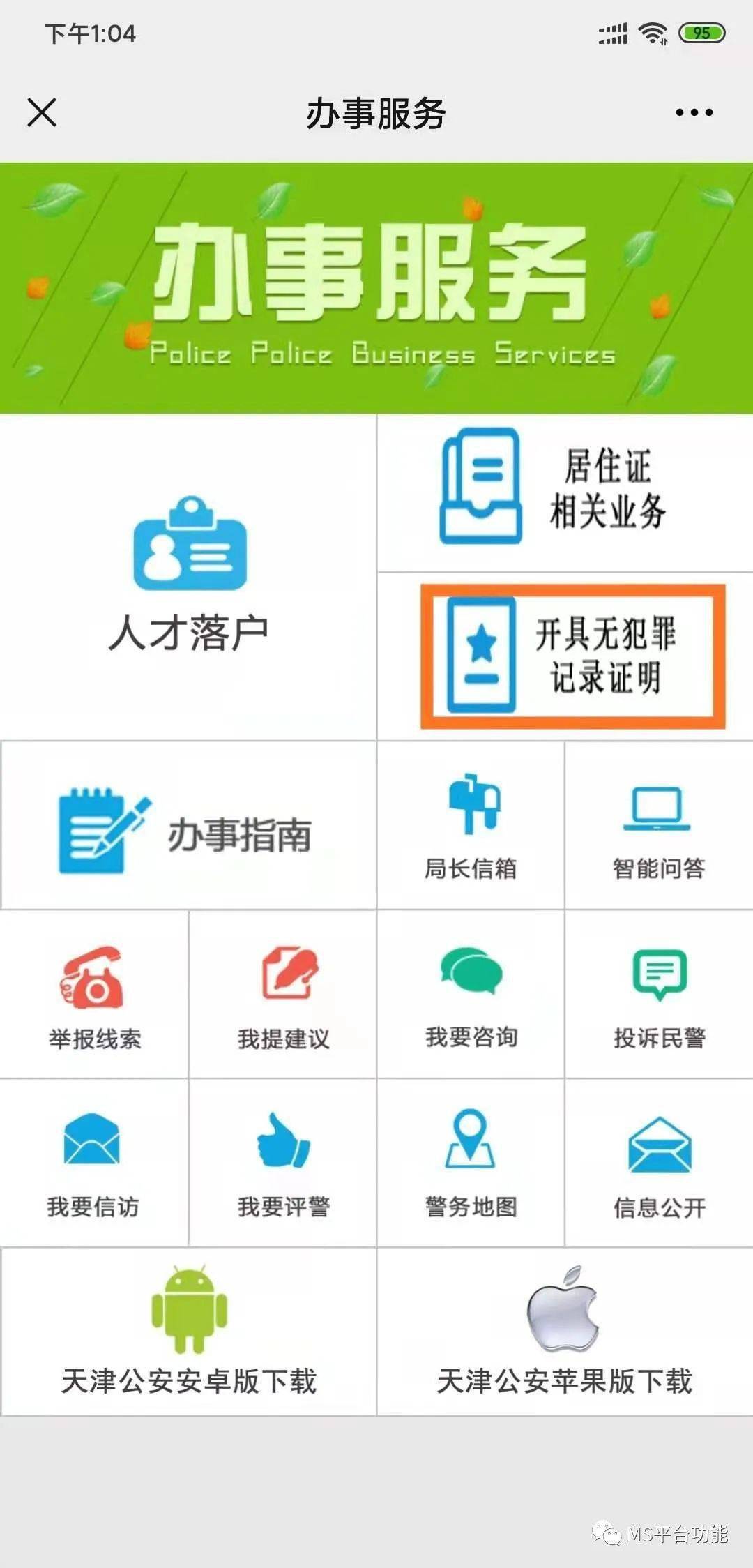The width and height of the screenshot is (753, 1568).
Task: Open the 办事指南 guide
Action: (x=188, y=826)
